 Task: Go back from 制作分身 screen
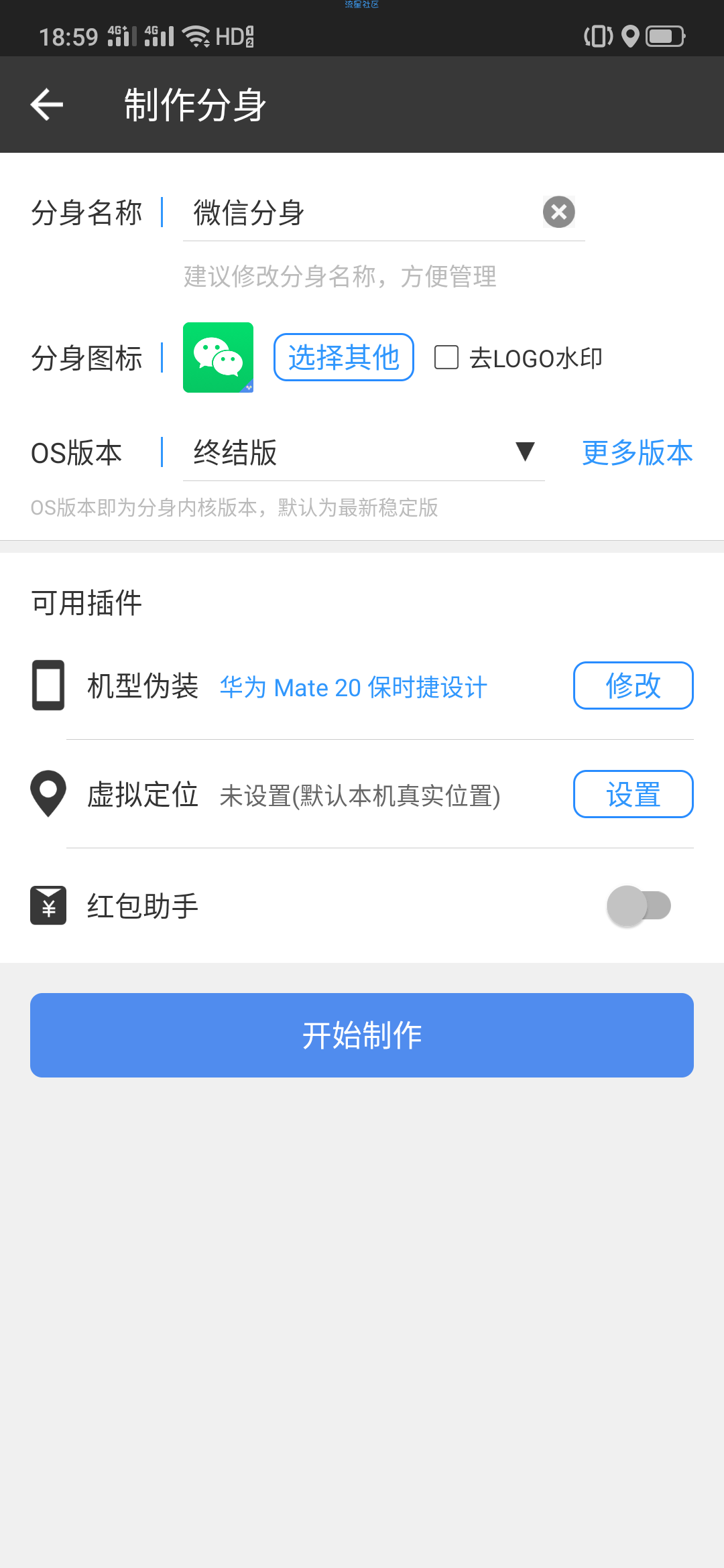click(x=47, y=105)
